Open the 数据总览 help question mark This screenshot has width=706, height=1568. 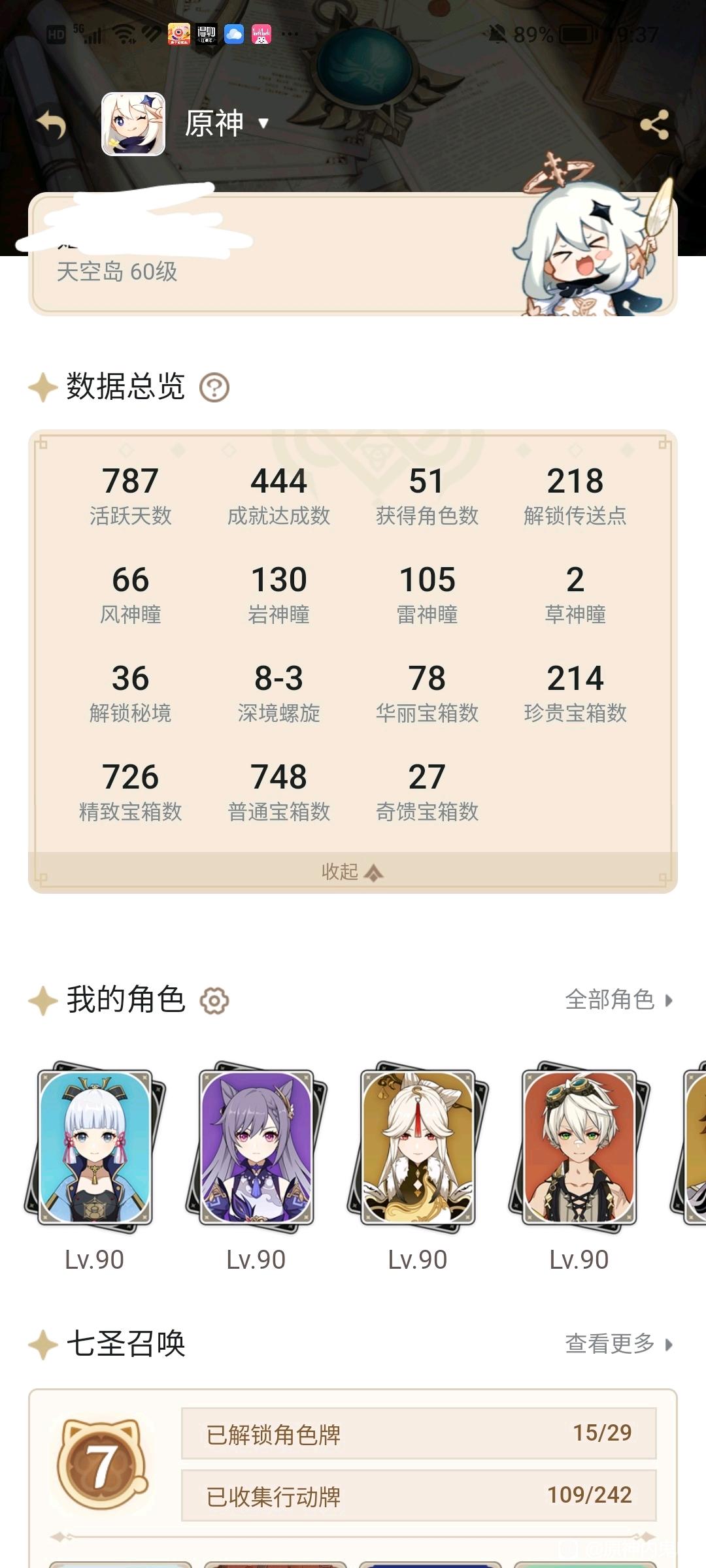tap(214, 387)
